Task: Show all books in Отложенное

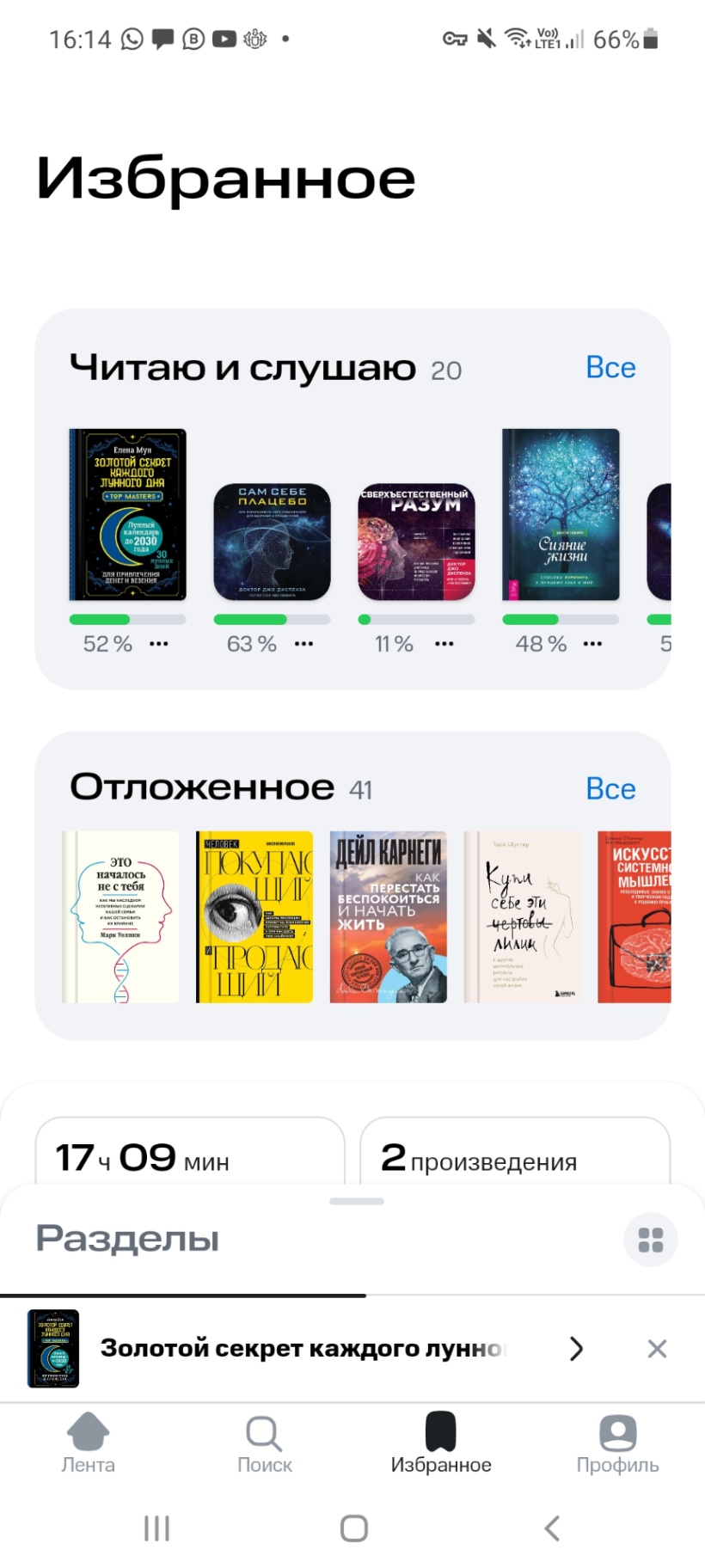Action: [x=610, y=789]
